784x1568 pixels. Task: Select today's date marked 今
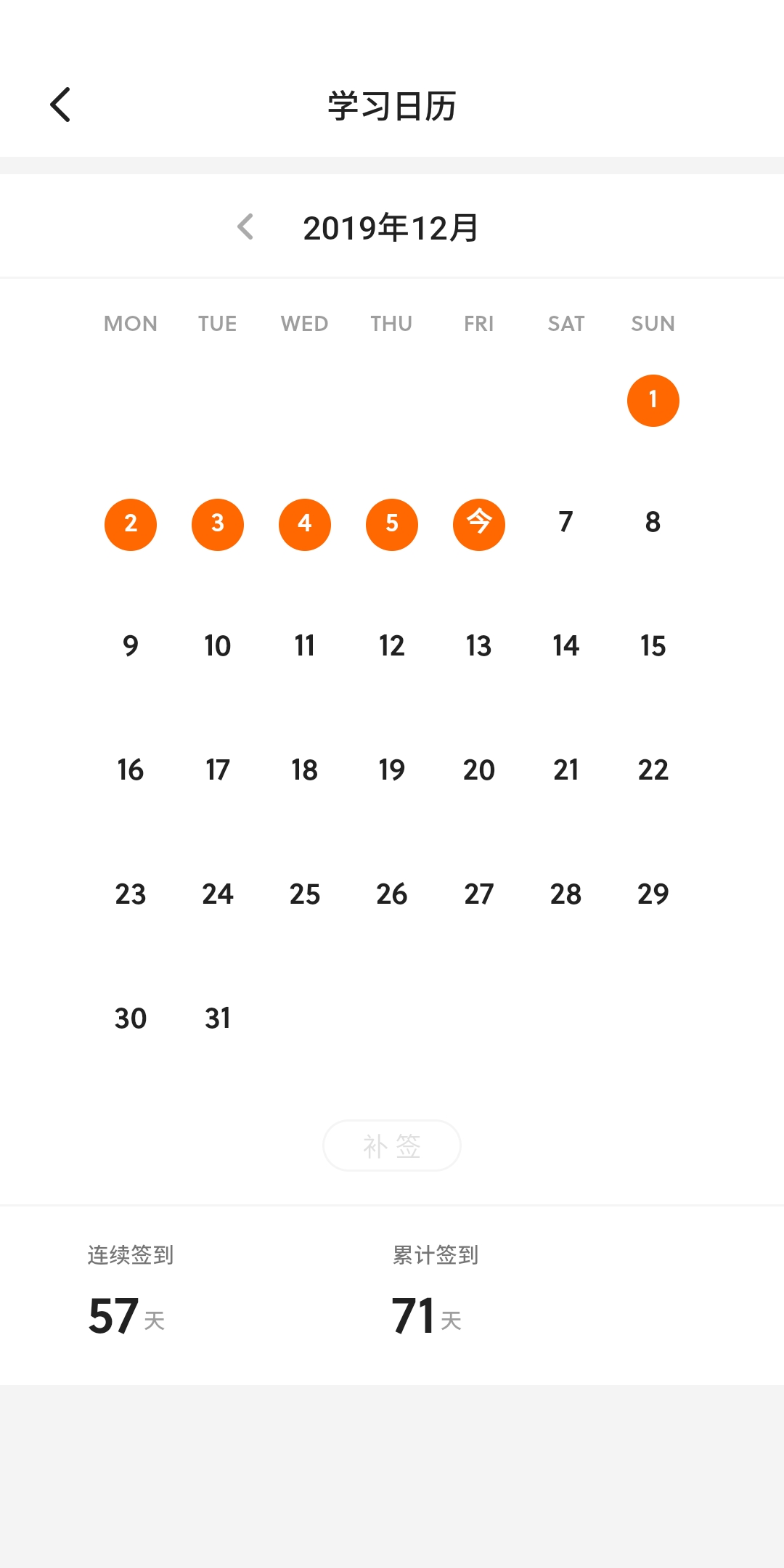478,524
